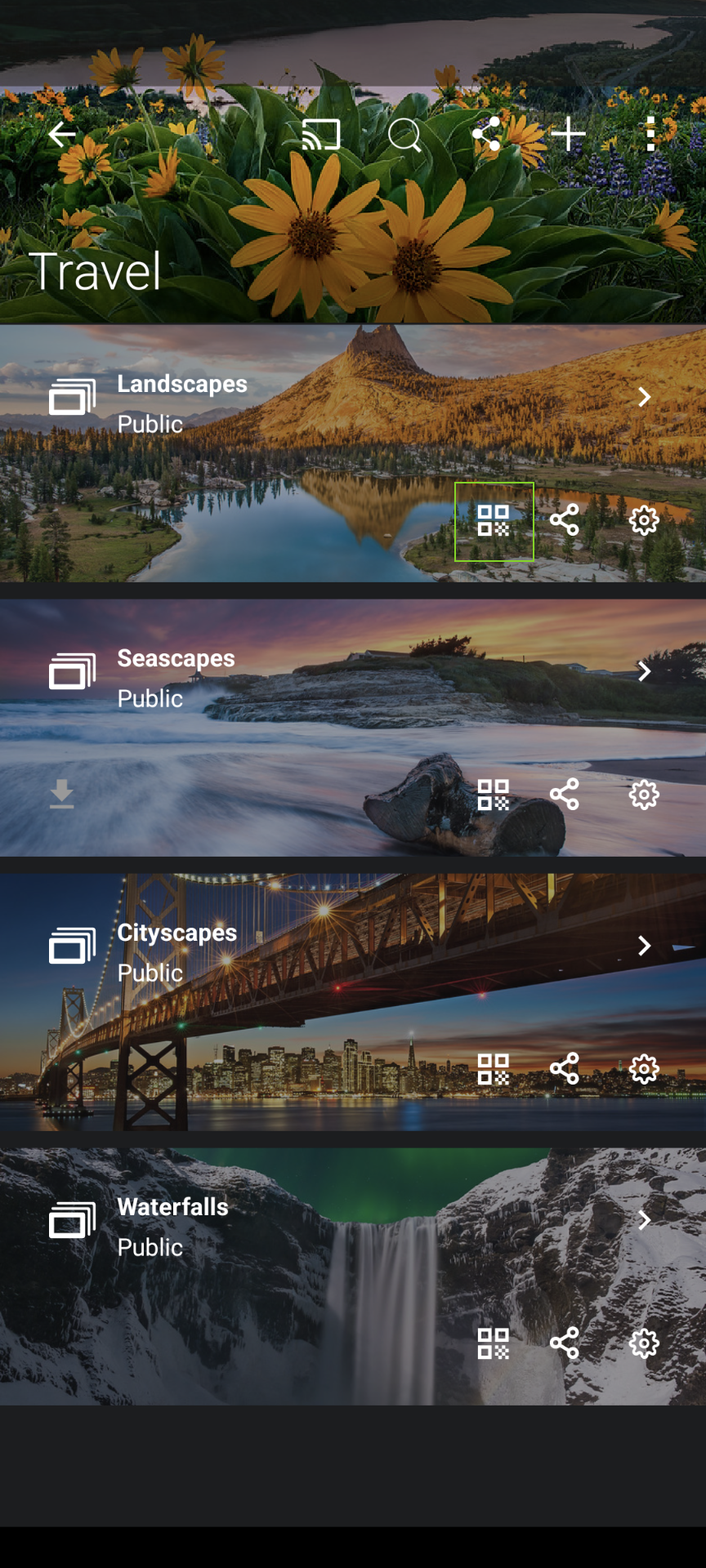Open the Cast icon to stream albums
706x1568 pixels.
point(320,135)
